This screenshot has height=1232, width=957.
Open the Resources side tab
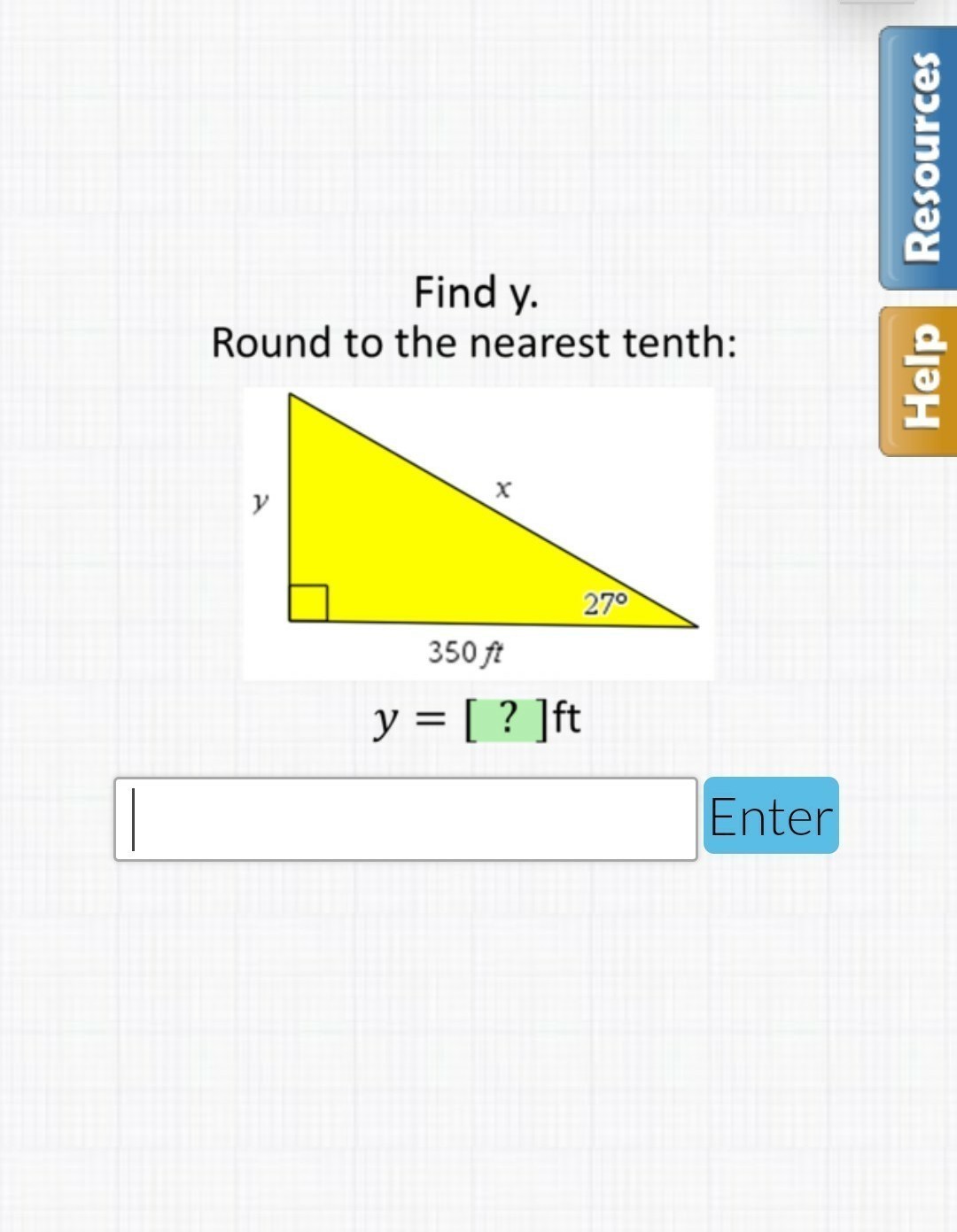[919, 158]
